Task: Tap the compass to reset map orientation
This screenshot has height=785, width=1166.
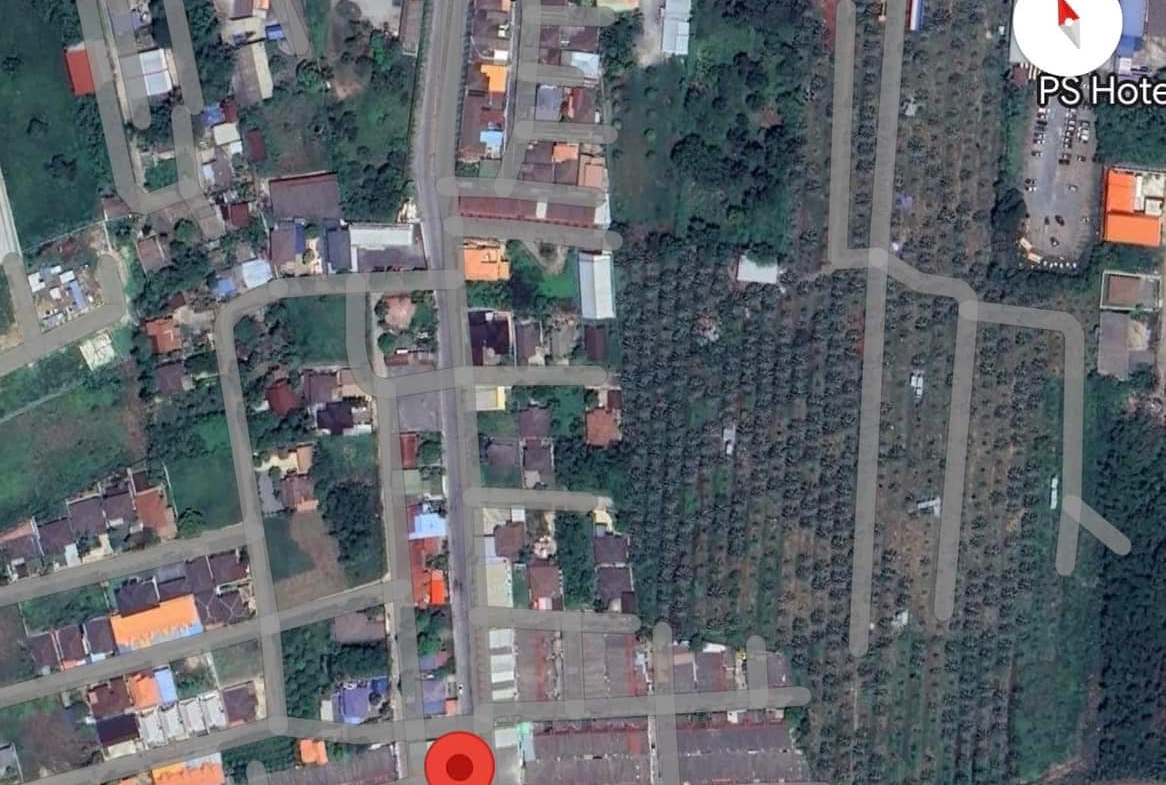Action: pyautogui.click(x=1067, y=23)
